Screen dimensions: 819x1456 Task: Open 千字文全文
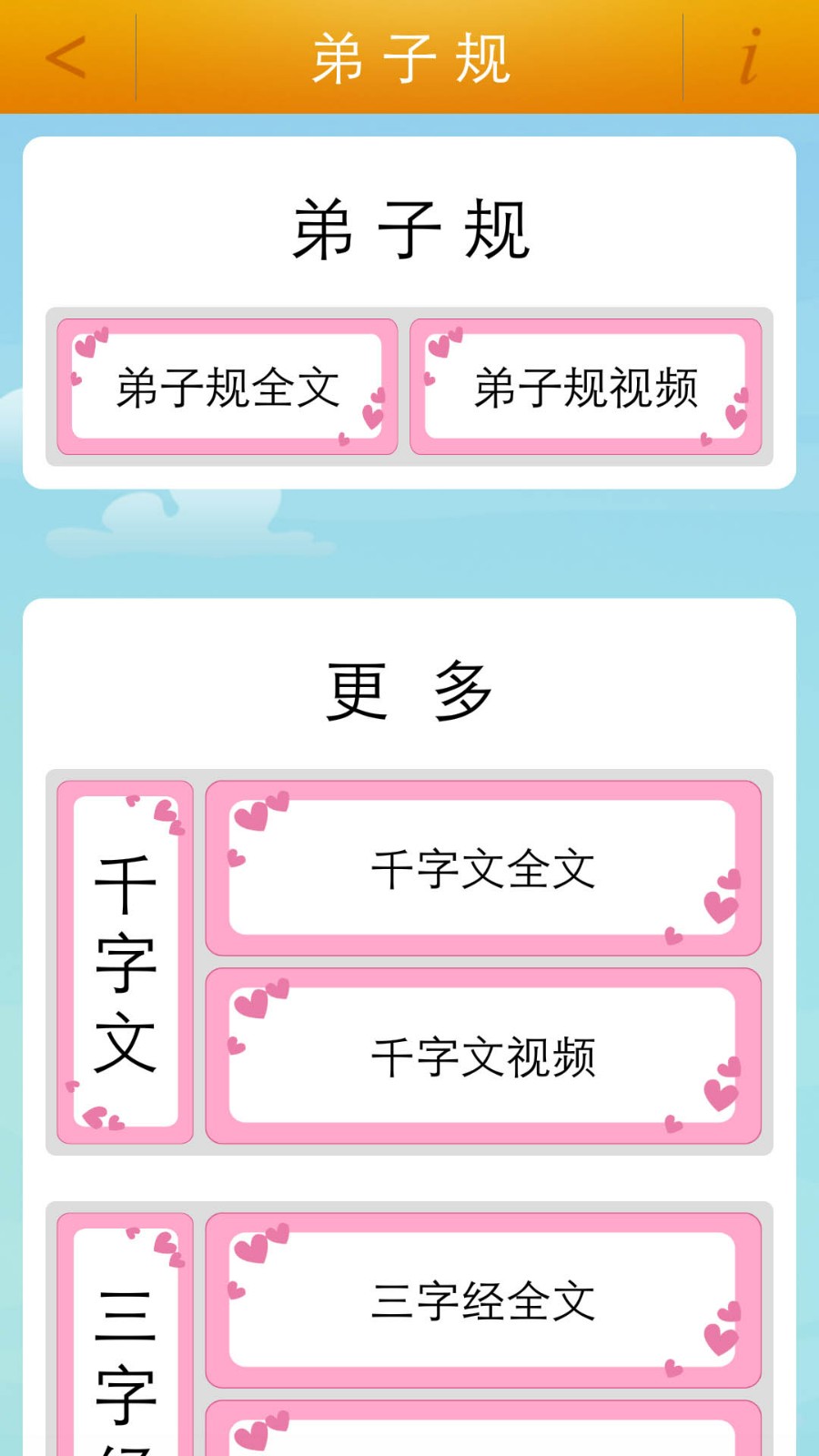(483, 868)
